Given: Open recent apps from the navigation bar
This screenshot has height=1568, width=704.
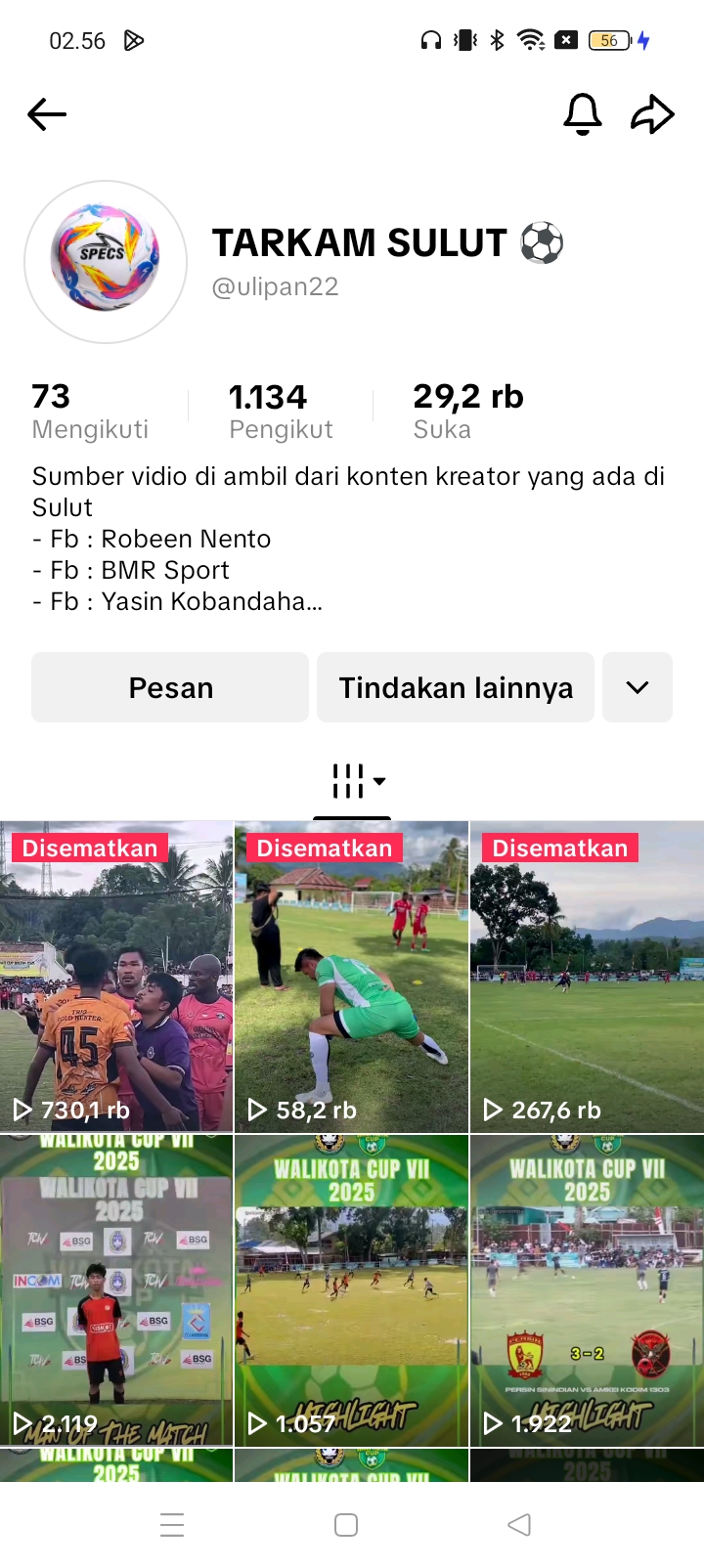Looking at the screenshot, I should 172,1525.
